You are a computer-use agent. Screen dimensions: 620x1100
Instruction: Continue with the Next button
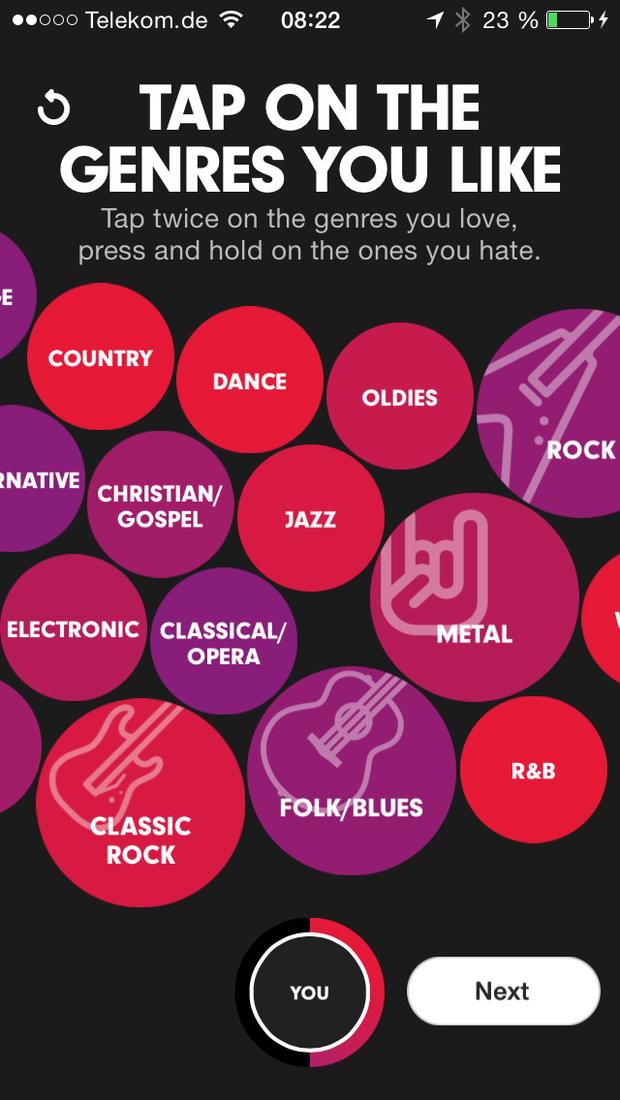(504, 991)
